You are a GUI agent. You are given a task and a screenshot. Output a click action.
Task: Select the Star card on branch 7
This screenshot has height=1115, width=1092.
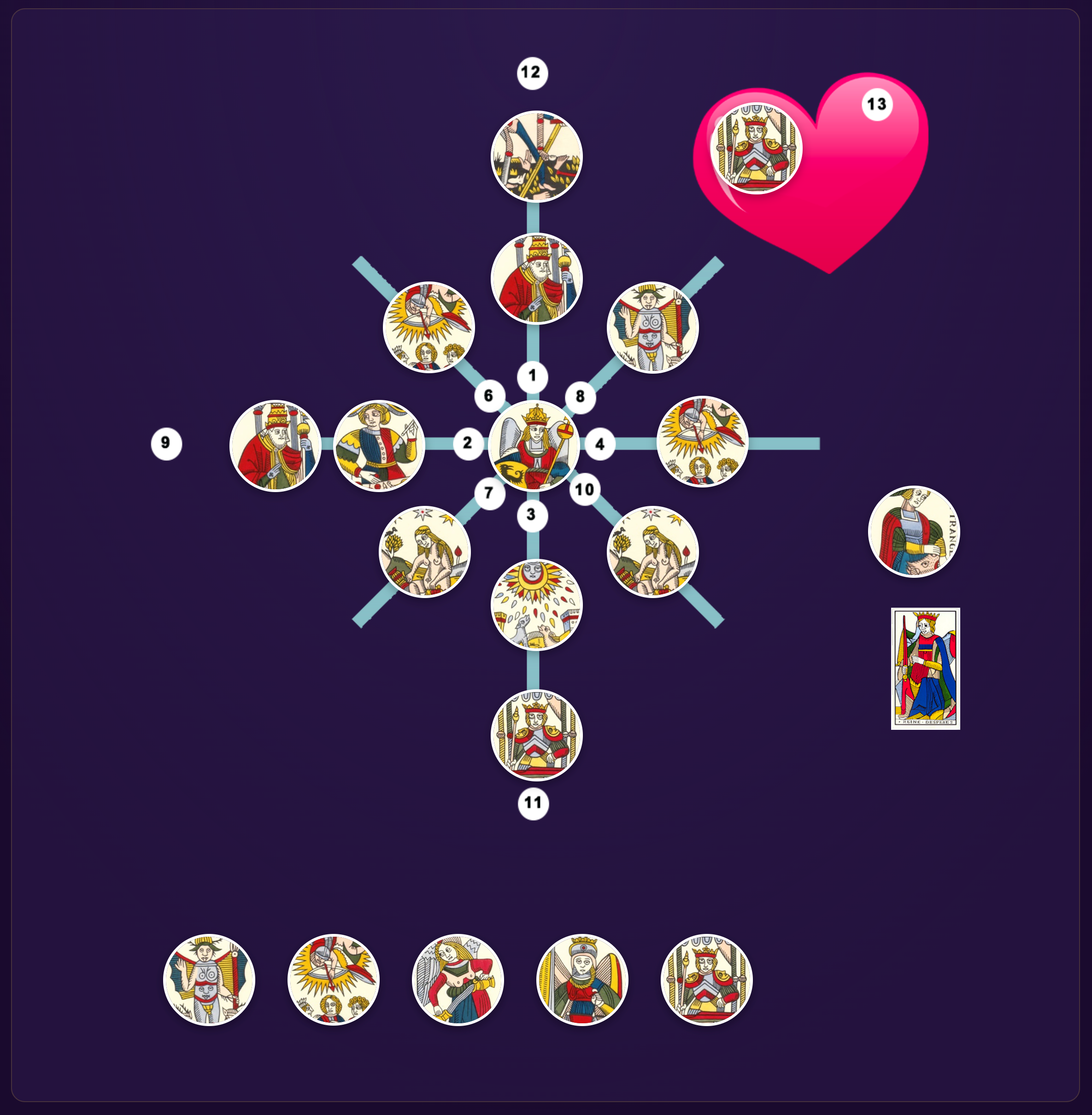click(424, 552)
